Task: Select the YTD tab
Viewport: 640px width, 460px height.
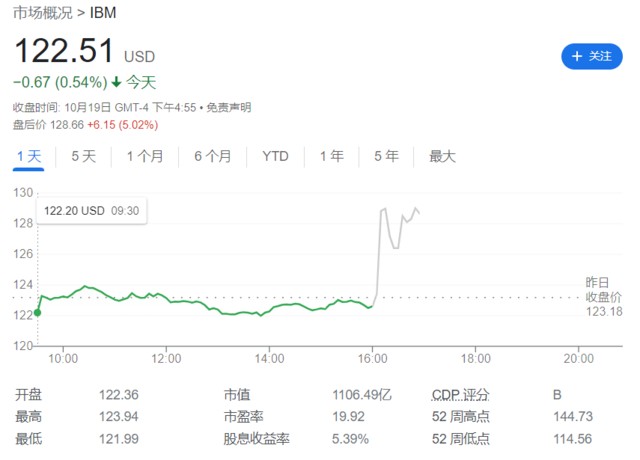Action: (275, 156)
